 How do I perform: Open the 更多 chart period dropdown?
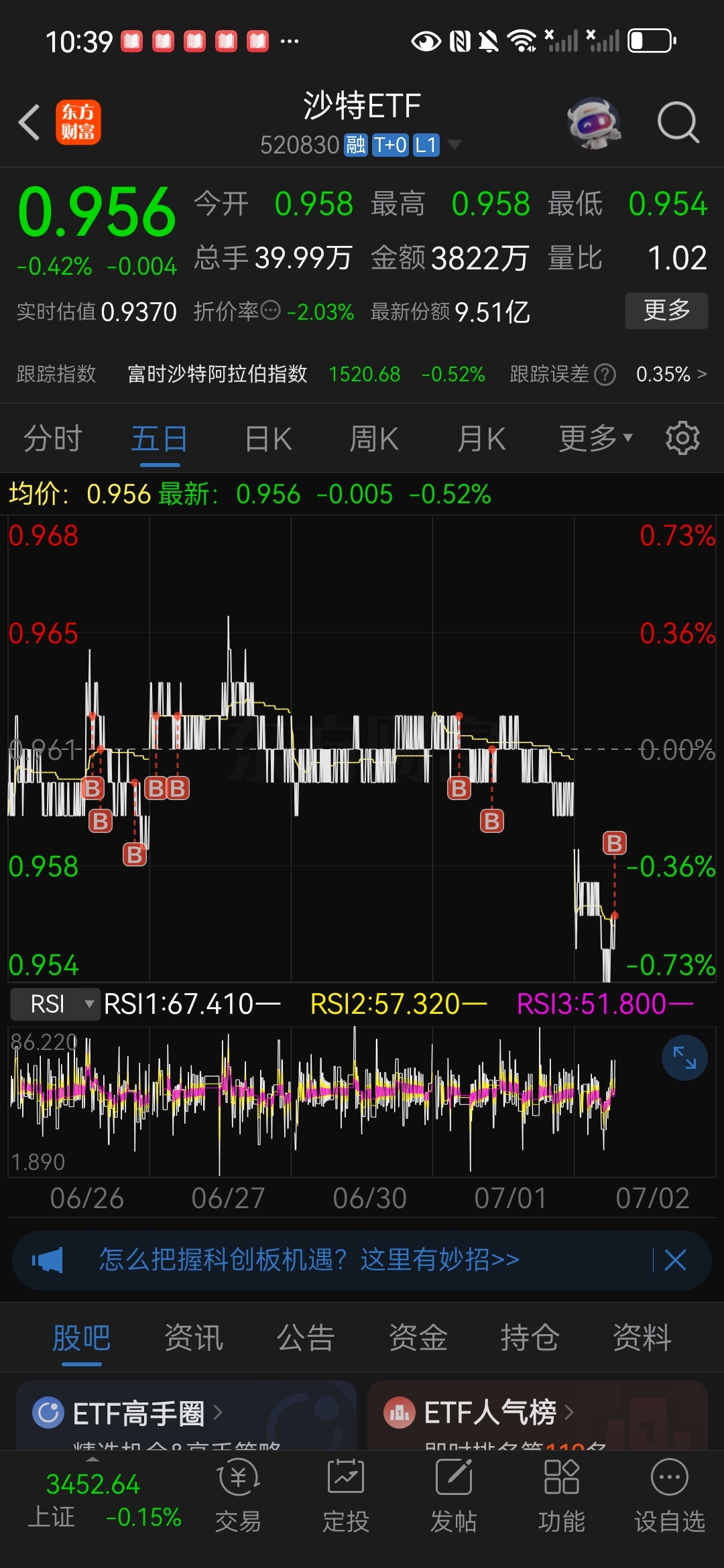click(x=593, y=438)
